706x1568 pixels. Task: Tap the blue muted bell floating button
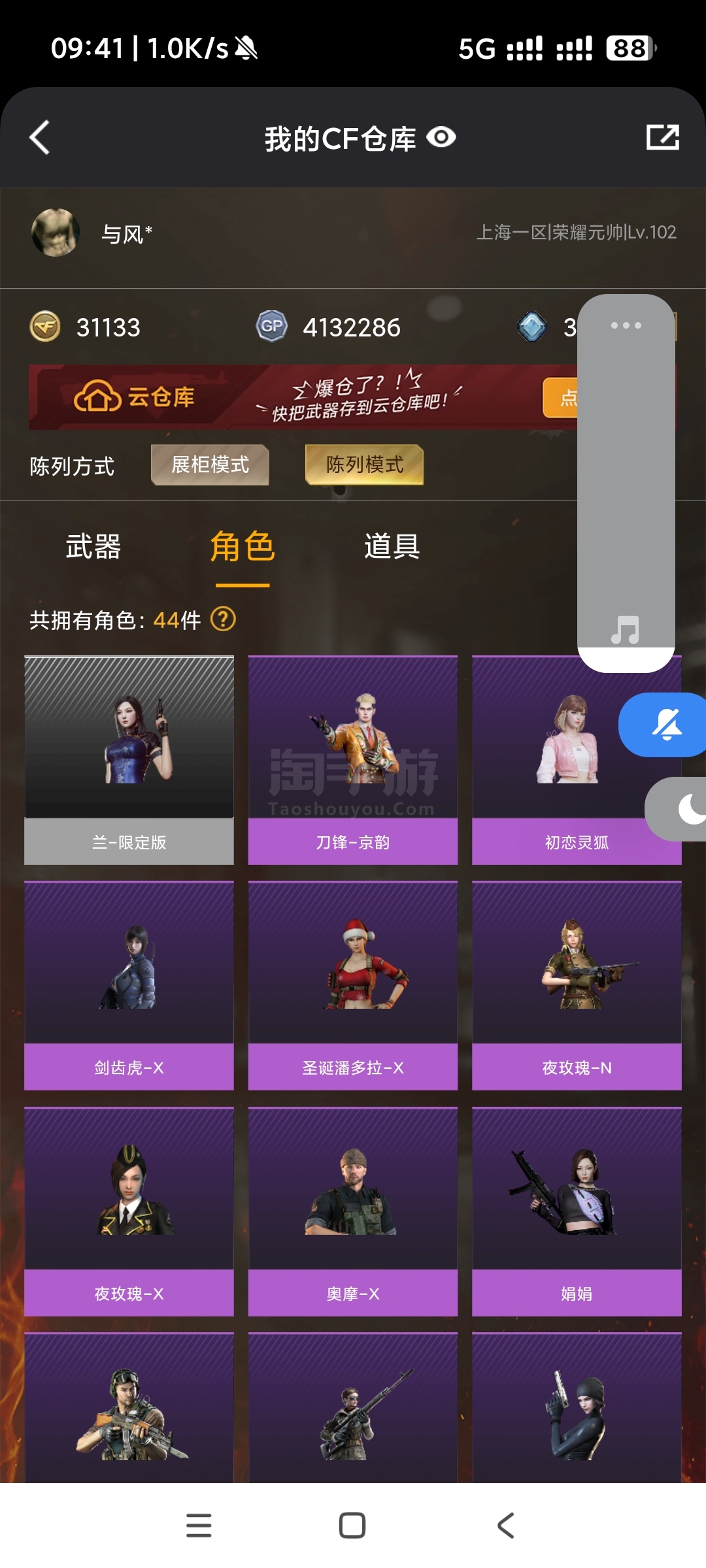coord(663,725)
